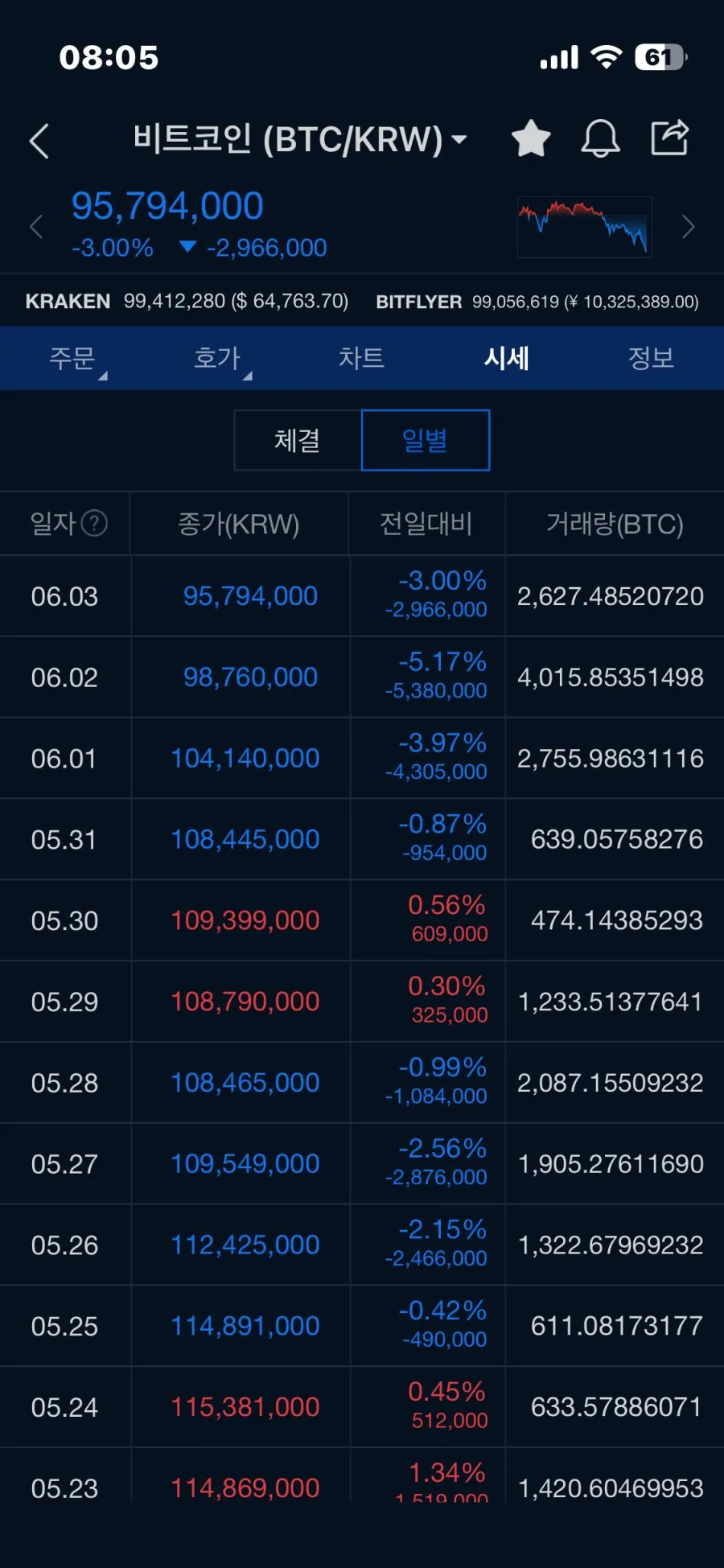The image size is (724, 1568).
Task: Go to the previous coin with left chevron
Action: tap(36, 227)
